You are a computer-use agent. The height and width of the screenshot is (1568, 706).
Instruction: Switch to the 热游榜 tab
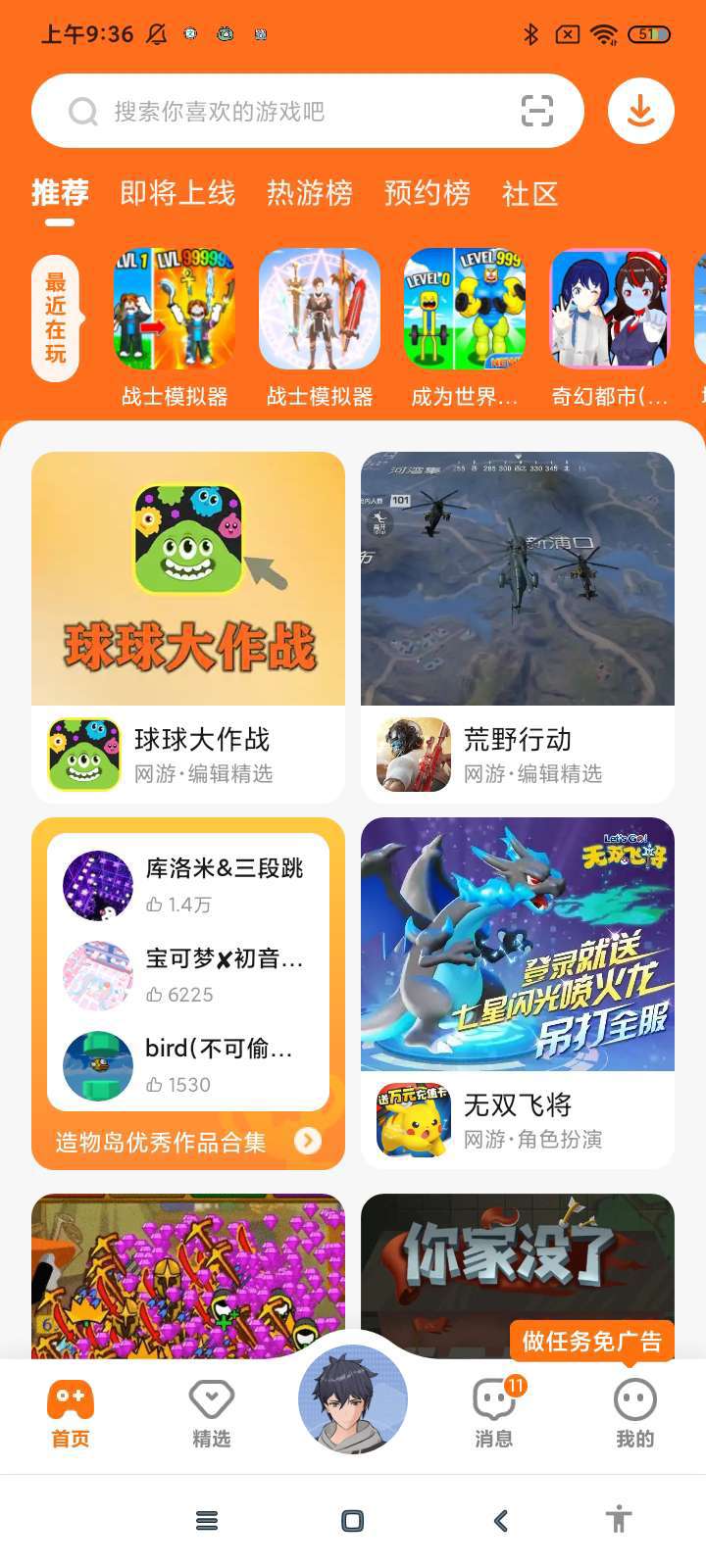309,193
